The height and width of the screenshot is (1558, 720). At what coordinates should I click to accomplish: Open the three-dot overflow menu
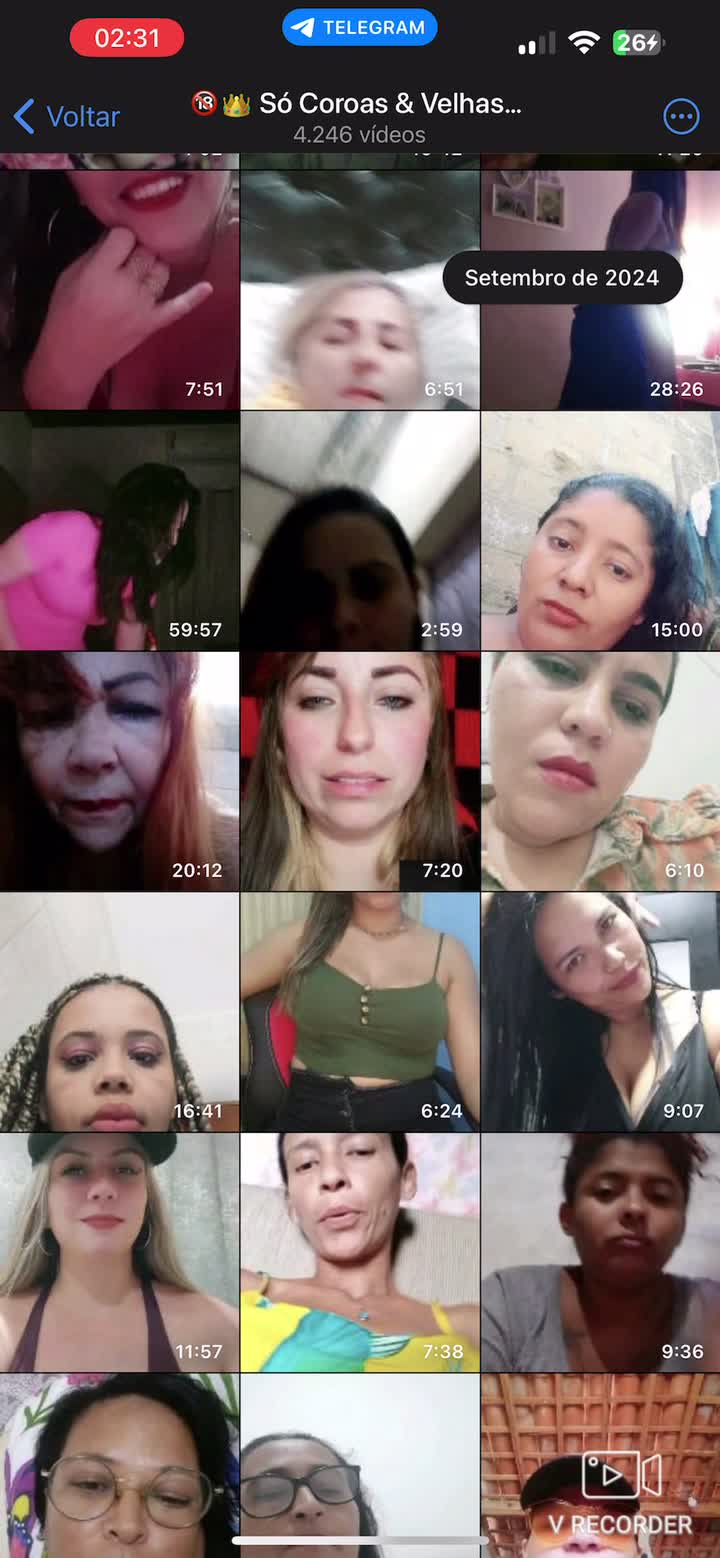pyautogui.click(x=681, y=117)
